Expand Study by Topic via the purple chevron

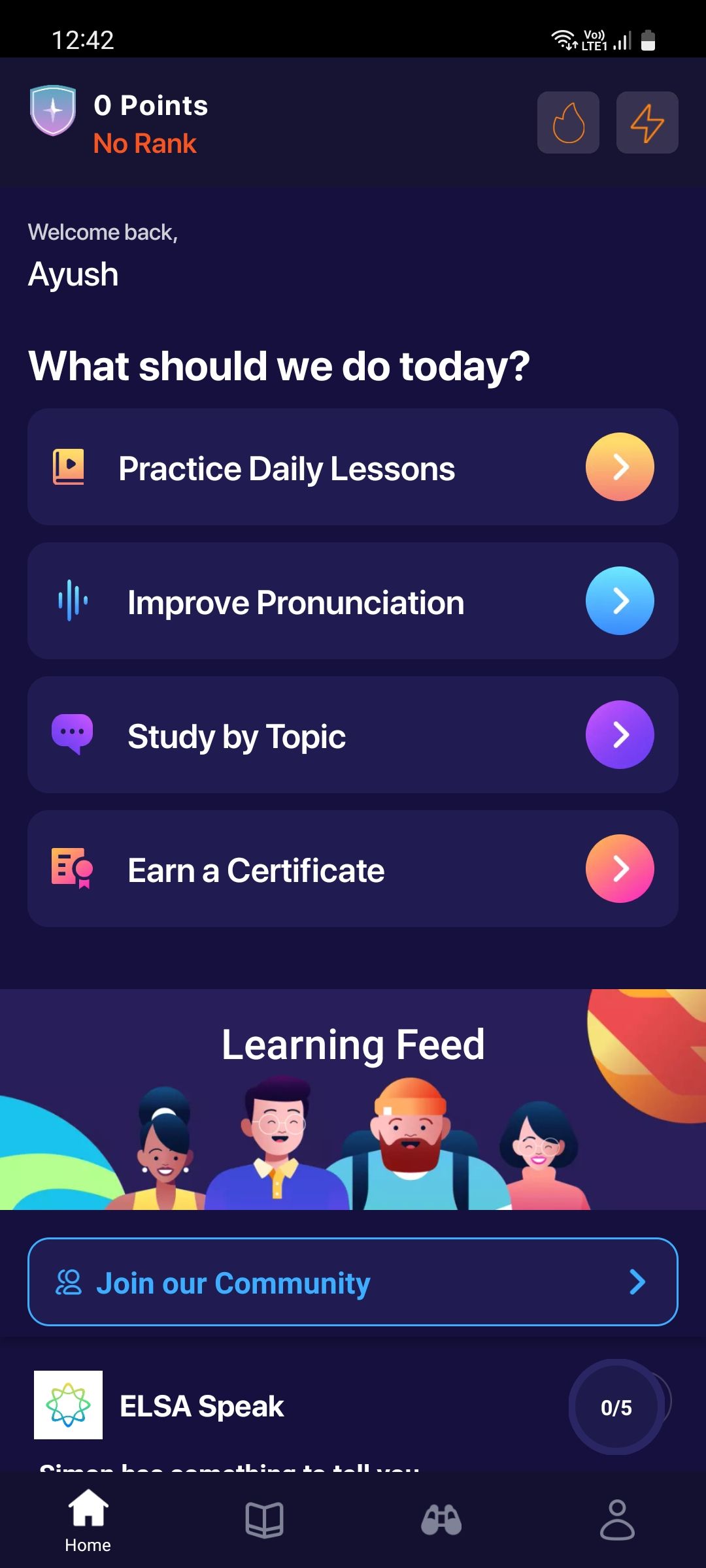(620, 734)
